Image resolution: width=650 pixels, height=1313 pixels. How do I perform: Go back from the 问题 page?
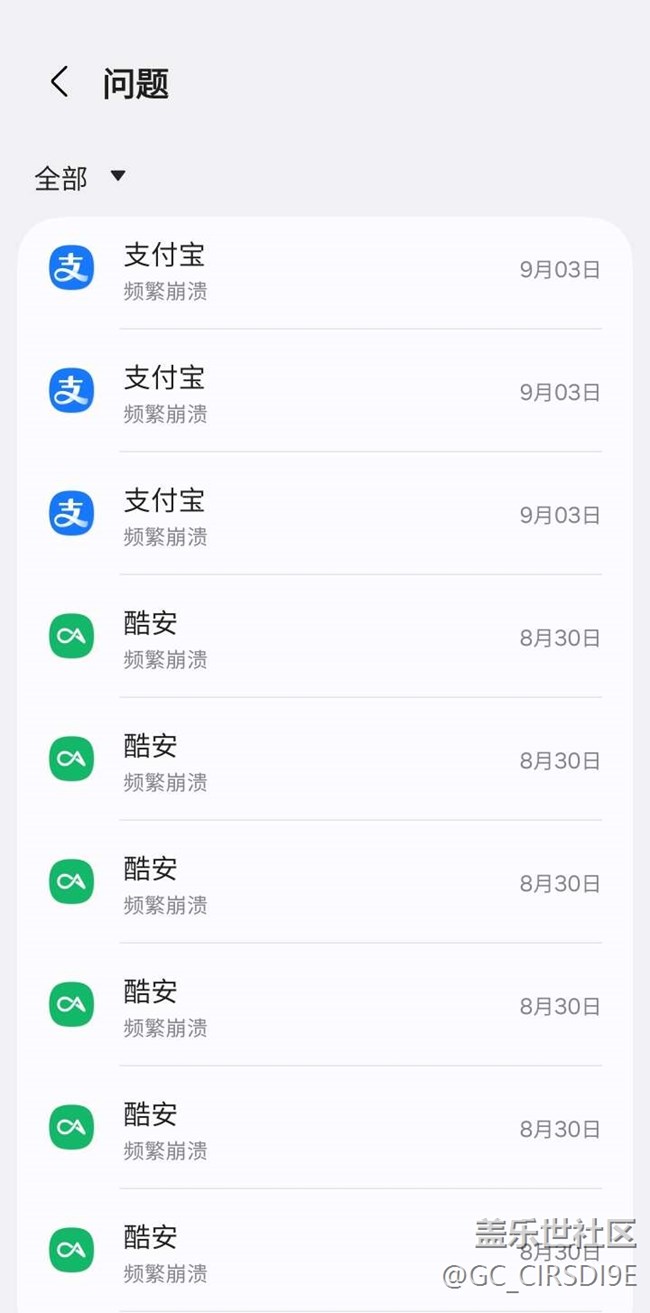tap(60, 82)
